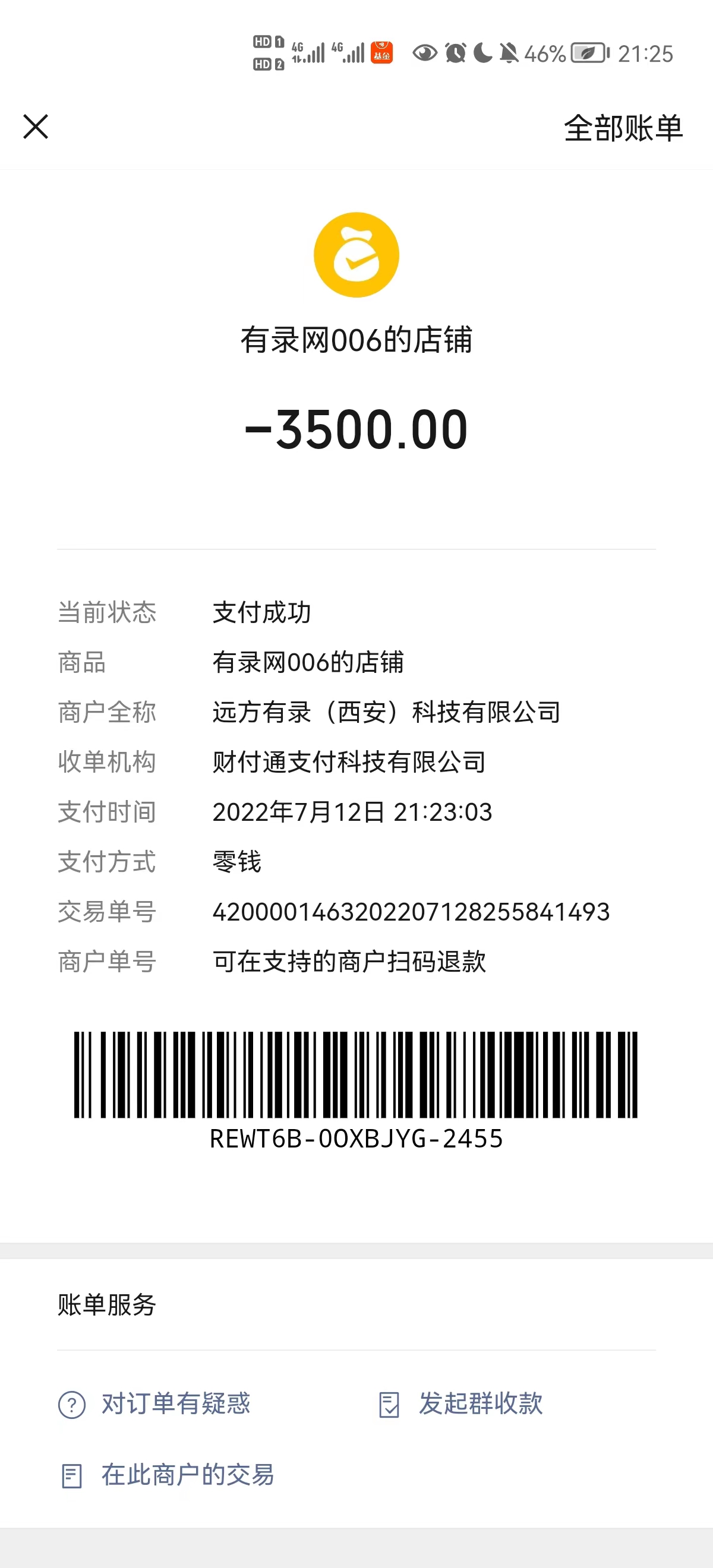
Task: Start a group collection via 发起群收款
Action: tap(461, 1404)
